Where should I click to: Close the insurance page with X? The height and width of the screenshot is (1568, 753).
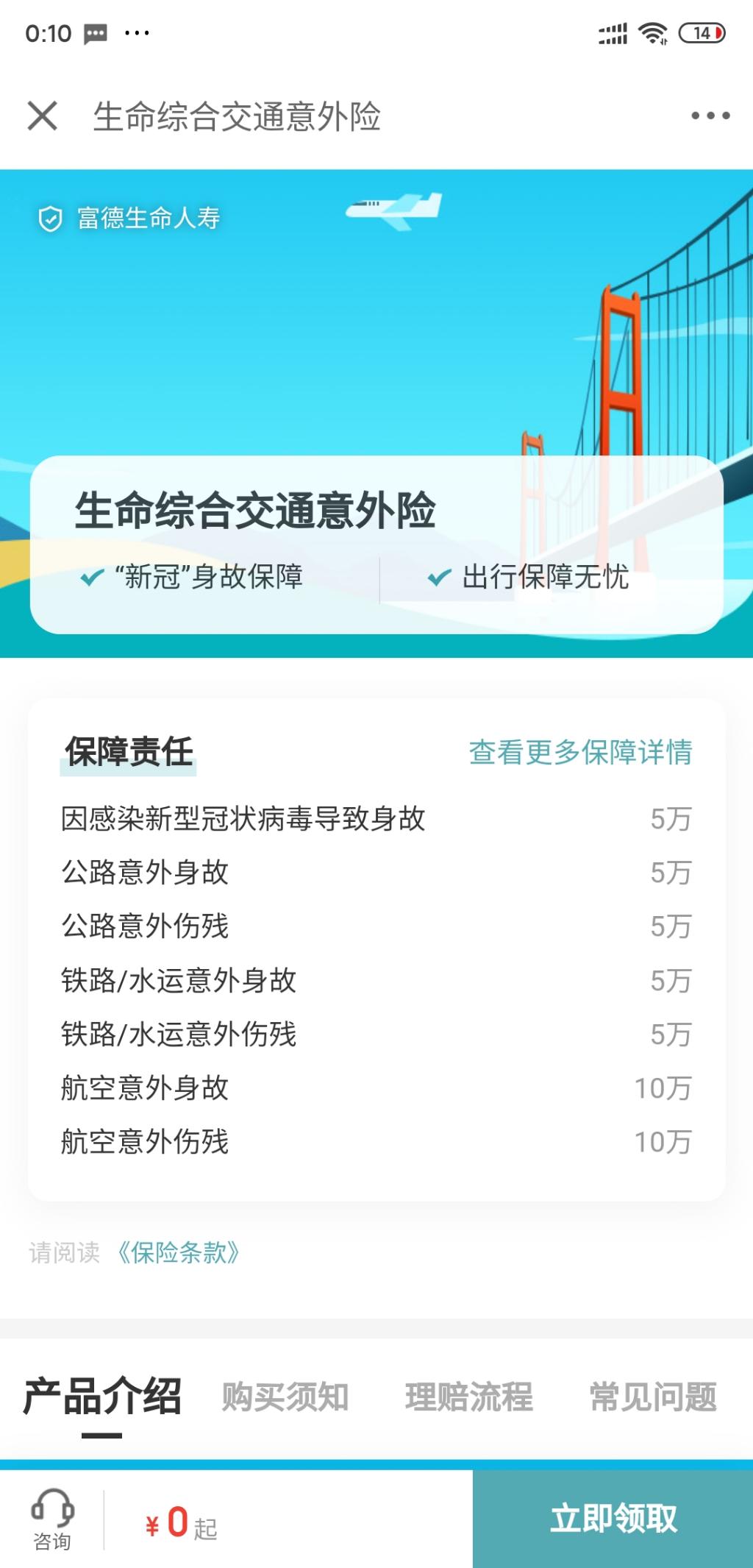[43, 116]
